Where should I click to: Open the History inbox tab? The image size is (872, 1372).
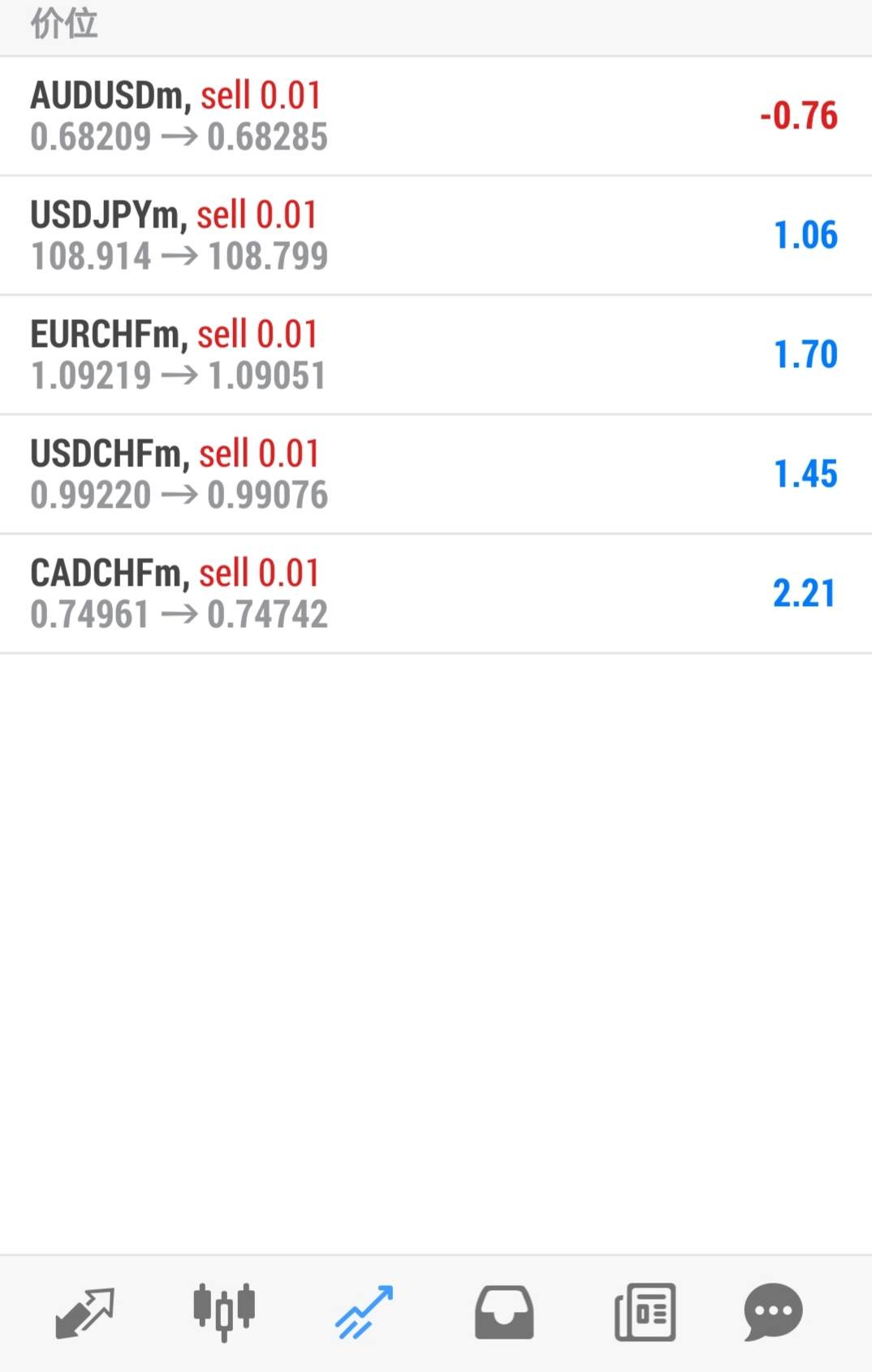pyautogui.click(x=504, y=1312)
